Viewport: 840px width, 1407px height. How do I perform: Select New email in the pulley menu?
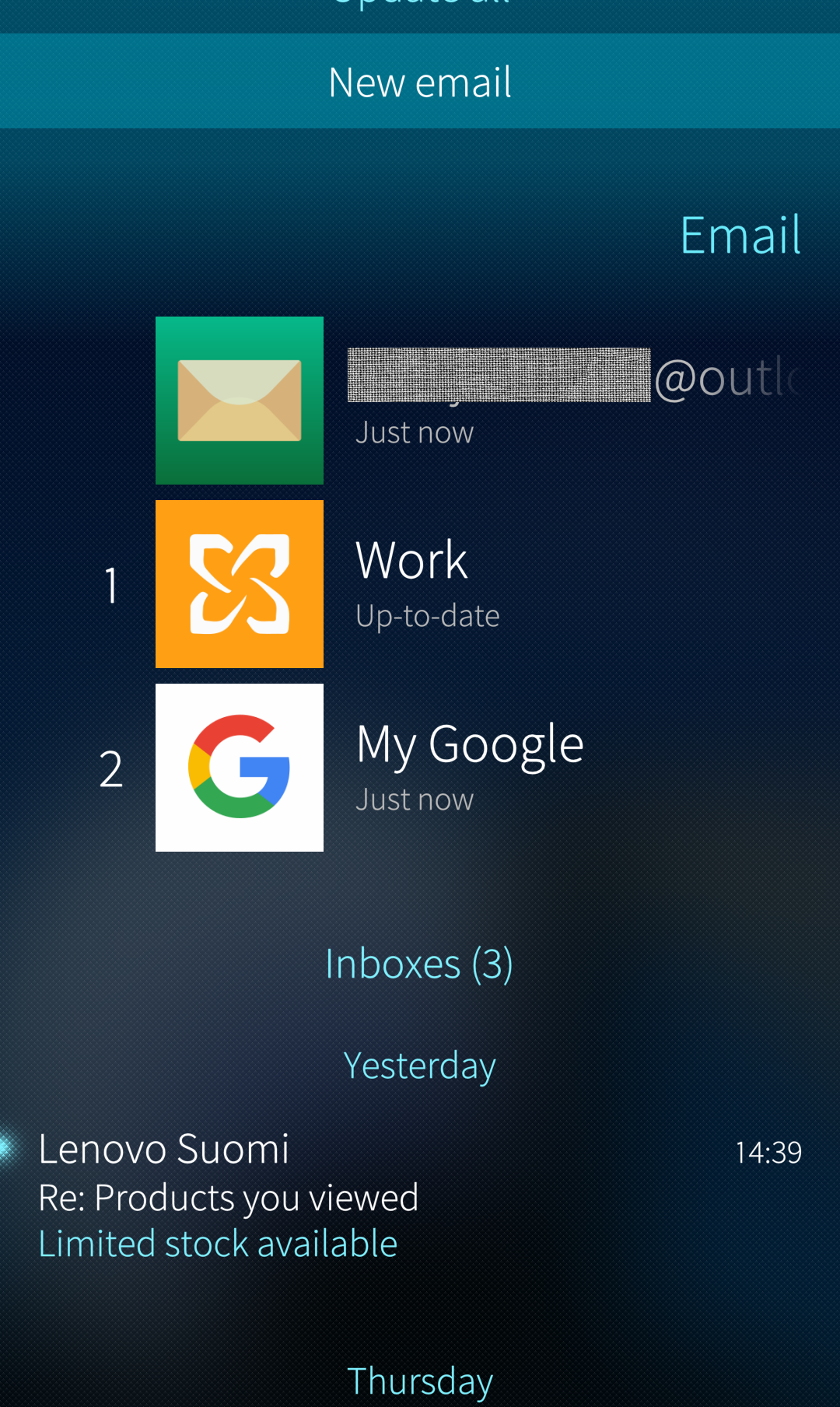click(x=420, y=82)
